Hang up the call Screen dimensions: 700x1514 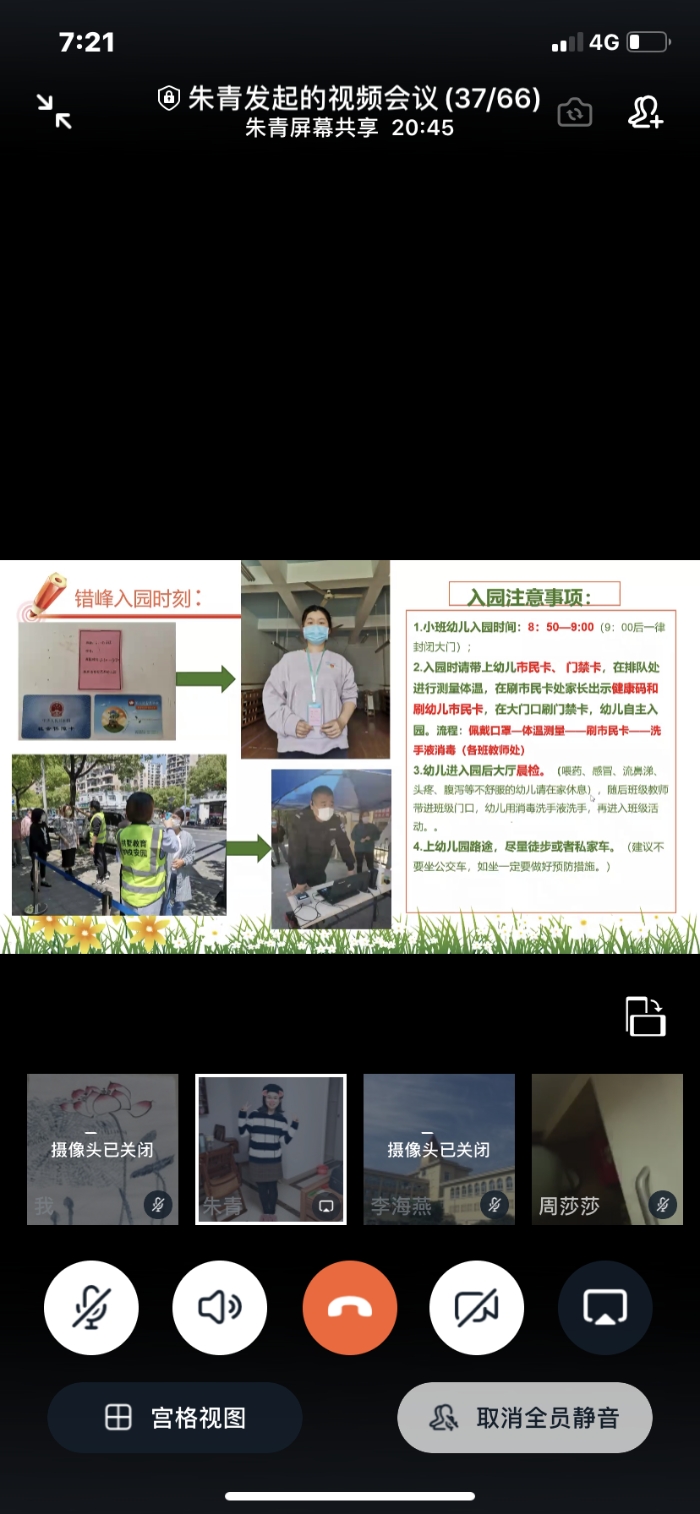tap(350, 1308)
